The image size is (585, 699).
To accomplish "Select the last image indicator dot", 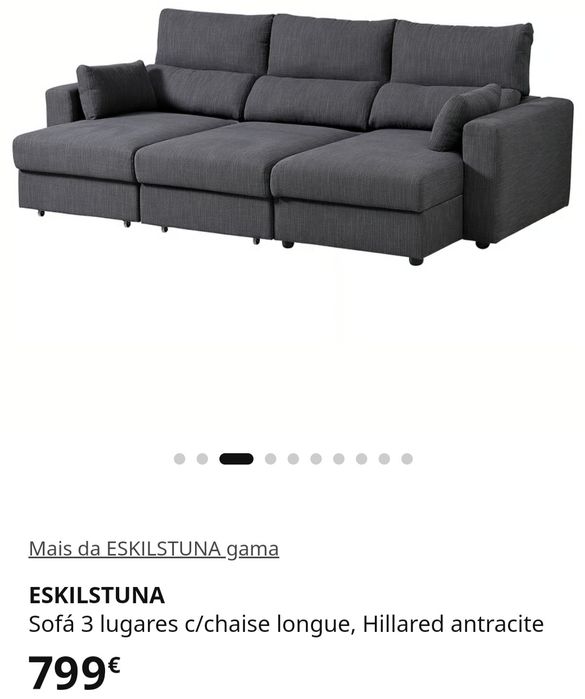I will (x=407, y=459).
